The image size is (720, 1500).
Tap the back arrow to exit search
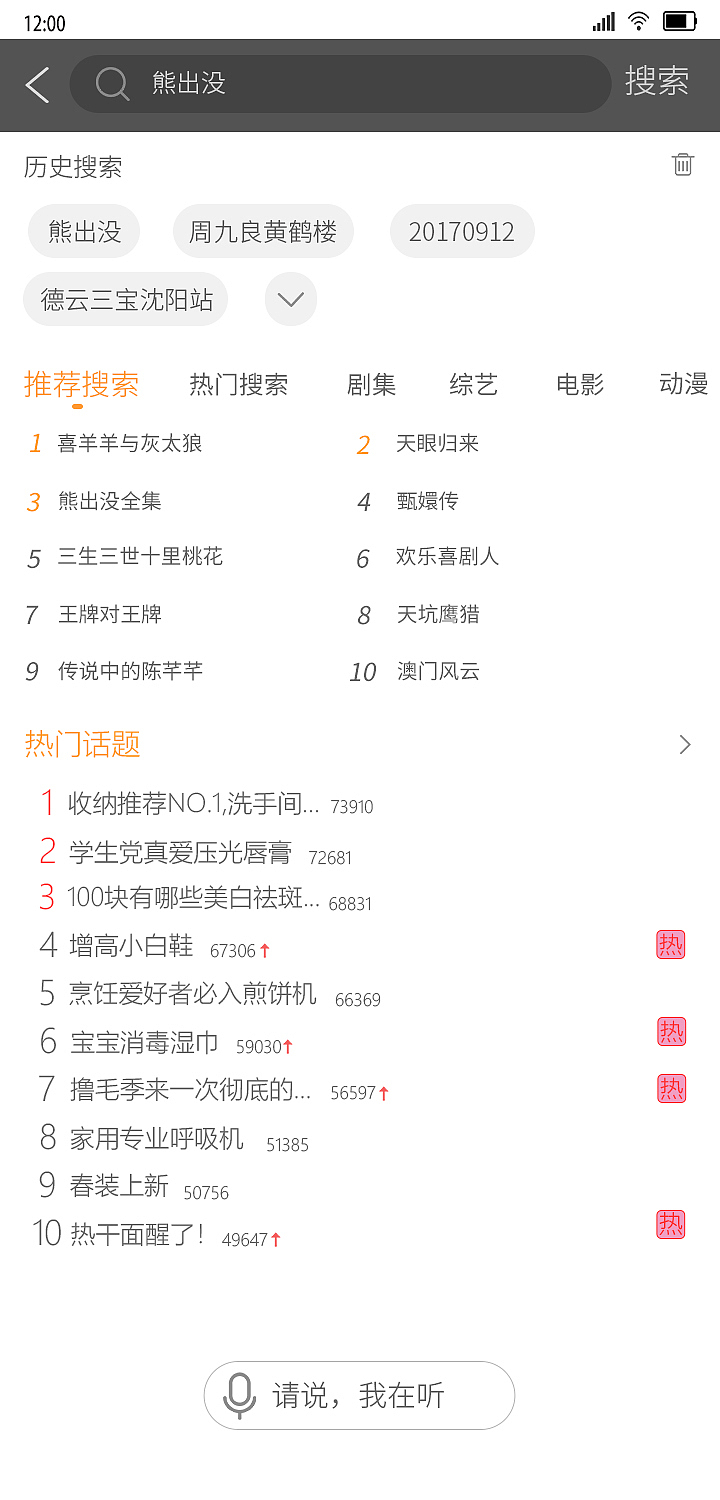[38, 85]
